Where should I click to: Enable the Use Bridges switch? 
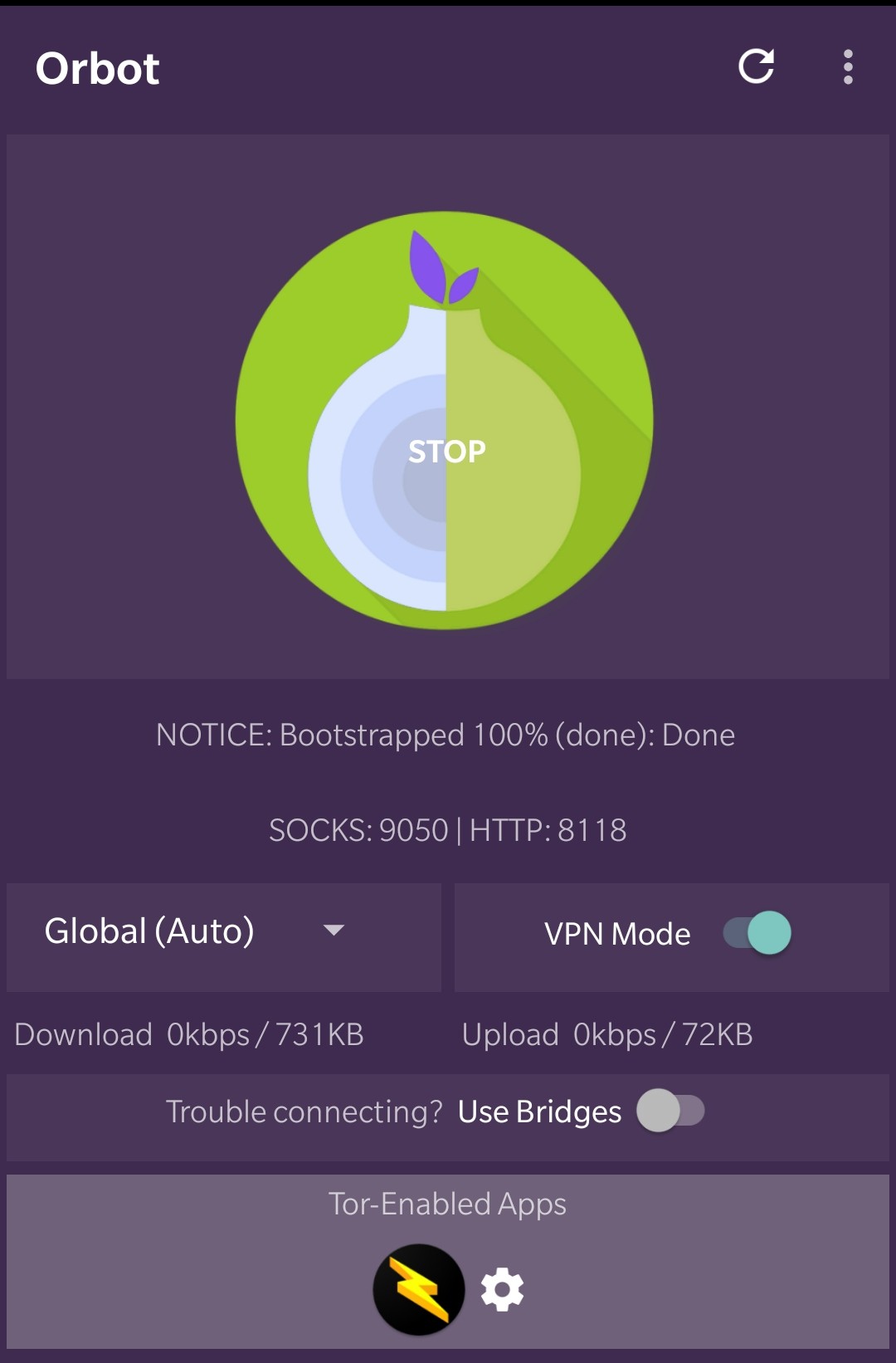(670, 1111)
